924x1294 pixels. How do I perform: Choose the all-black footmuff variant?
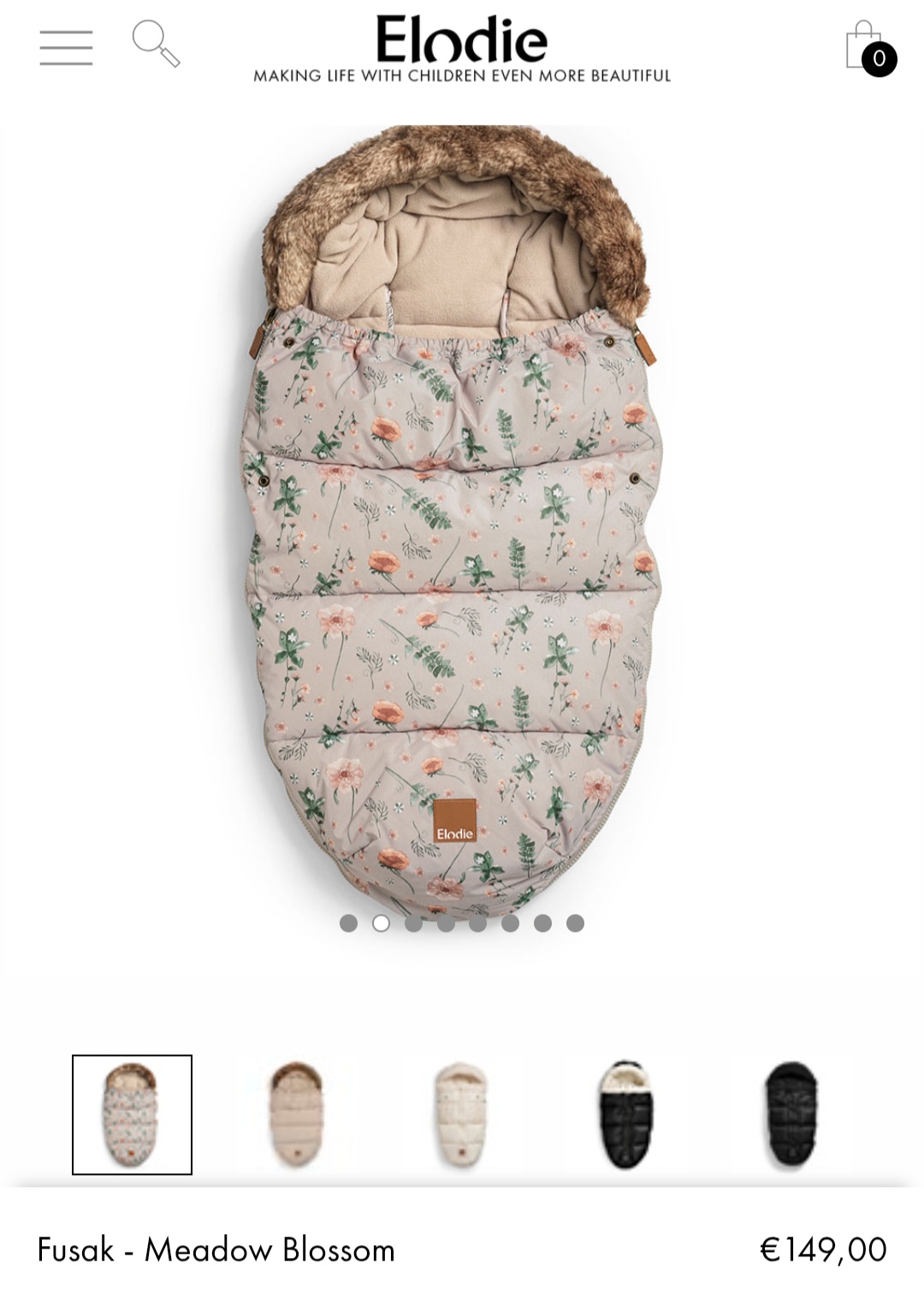791,1114
